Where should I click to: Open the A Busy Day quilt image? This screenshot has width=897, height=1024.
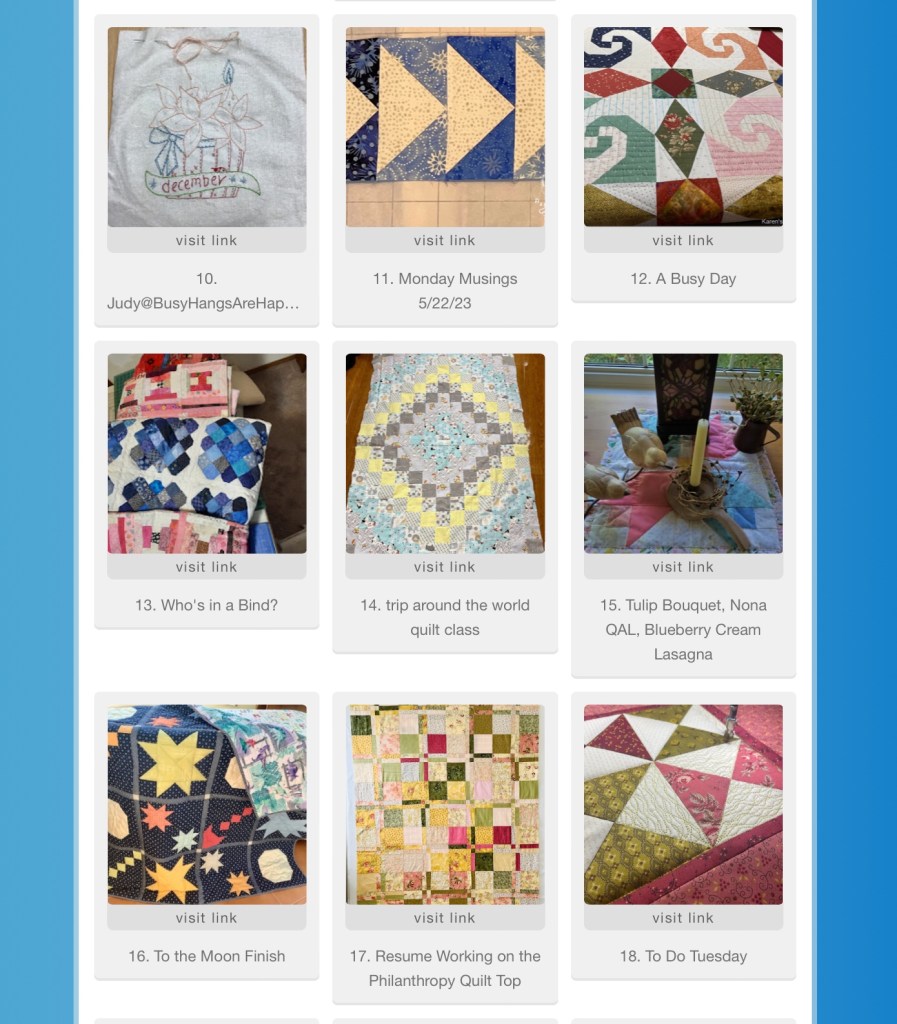683,127
